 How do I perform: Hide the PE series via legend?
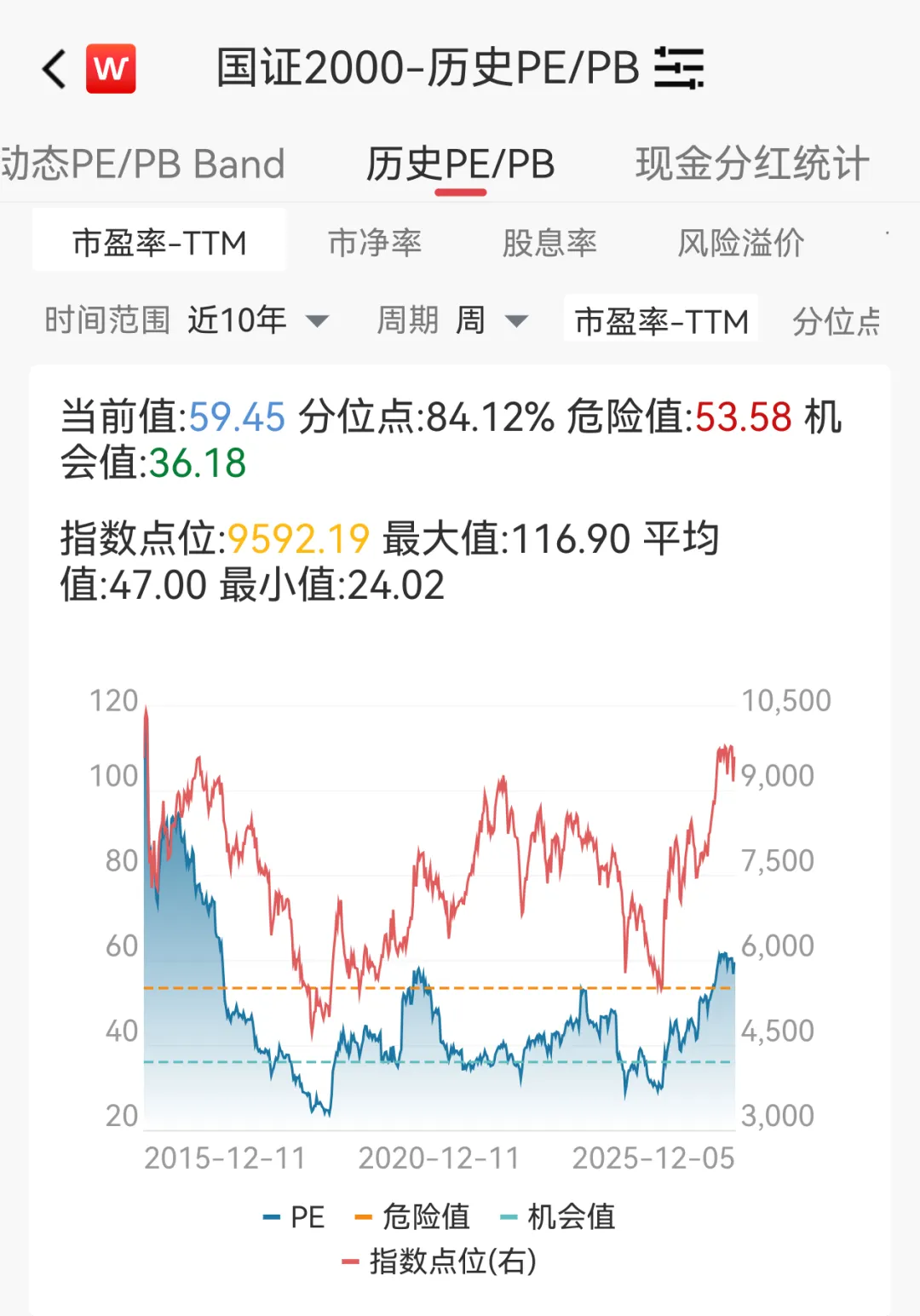point(296,1217)
